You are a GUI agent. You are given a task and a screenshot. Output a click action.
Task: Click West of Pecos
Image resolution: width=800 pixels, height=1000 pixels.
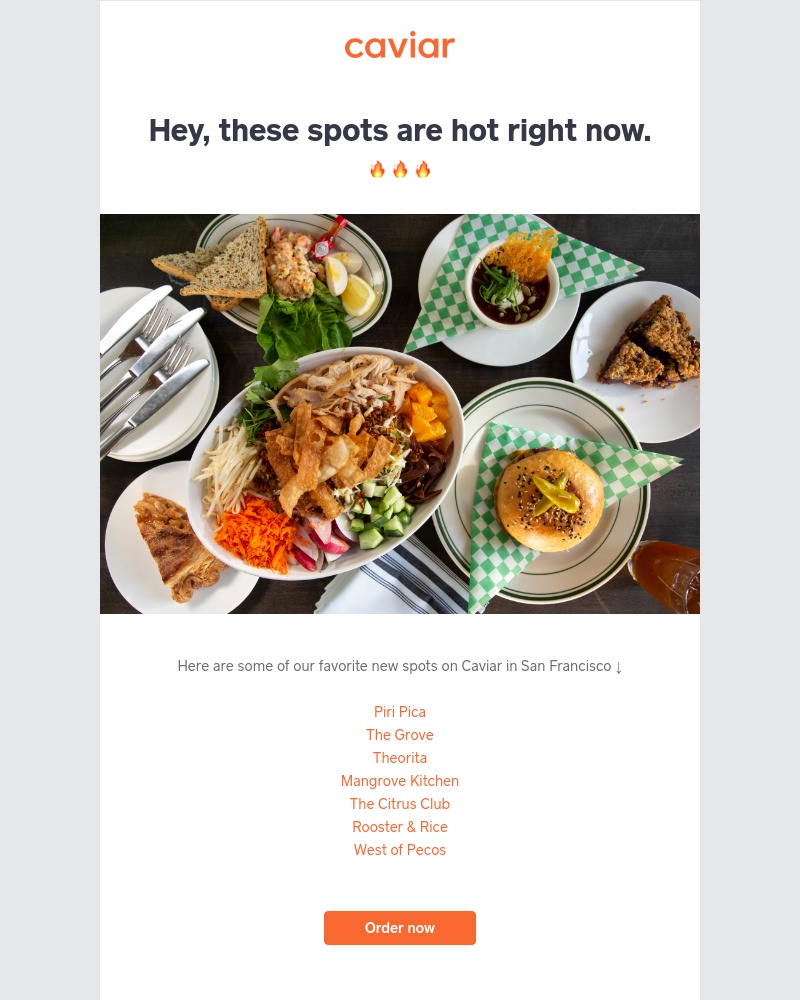coord(399,850)
